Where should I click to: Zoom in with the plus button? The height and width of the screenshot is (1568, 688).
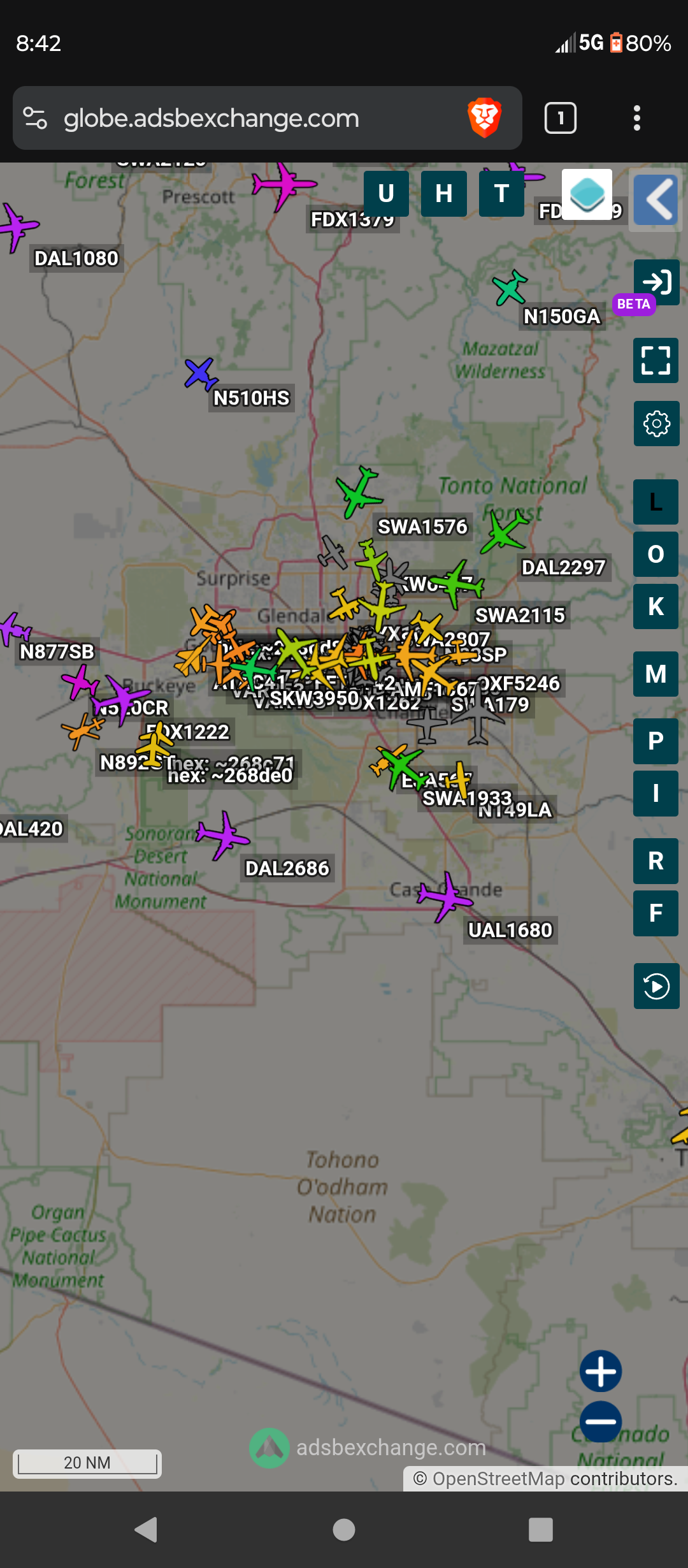(601, 1371)
